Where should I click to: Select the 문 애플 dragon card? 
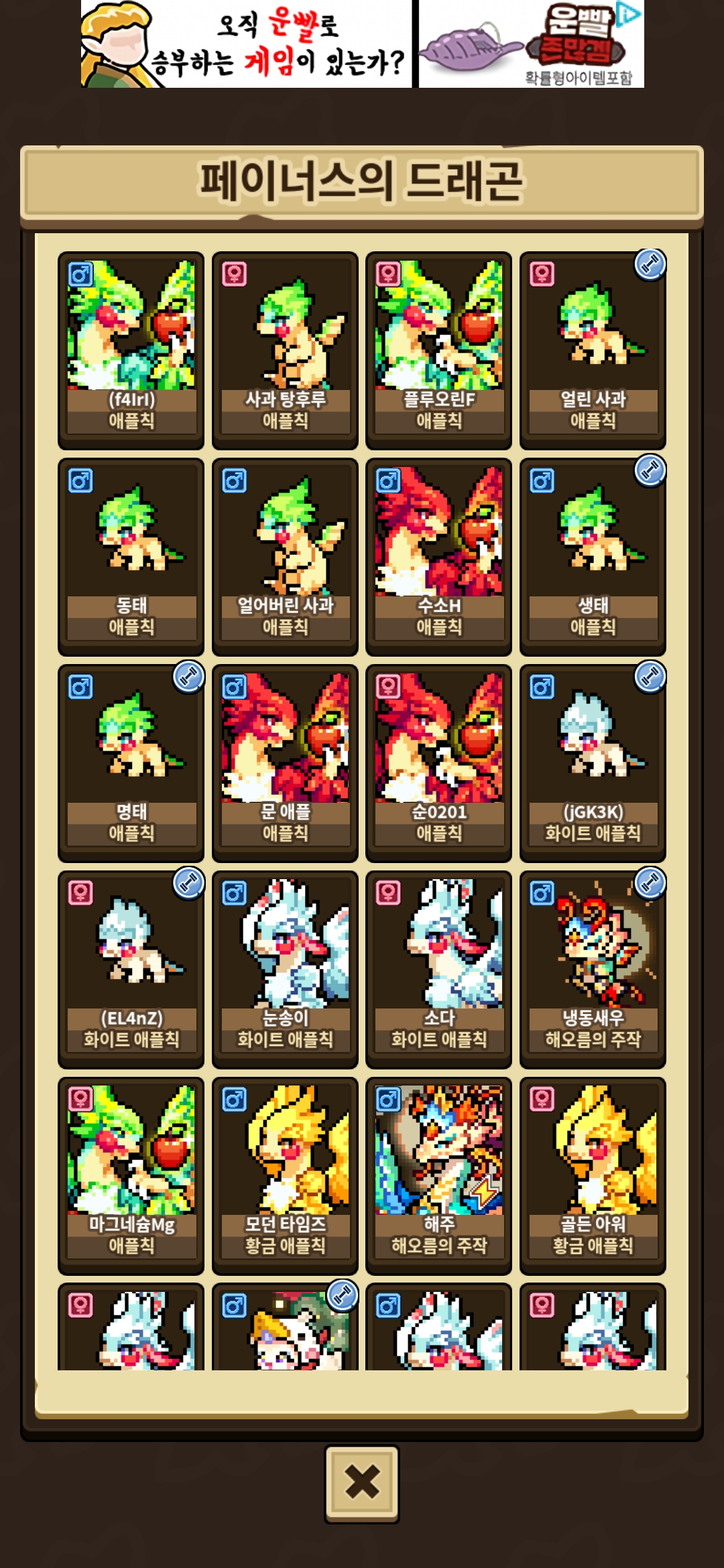point(285,763)
